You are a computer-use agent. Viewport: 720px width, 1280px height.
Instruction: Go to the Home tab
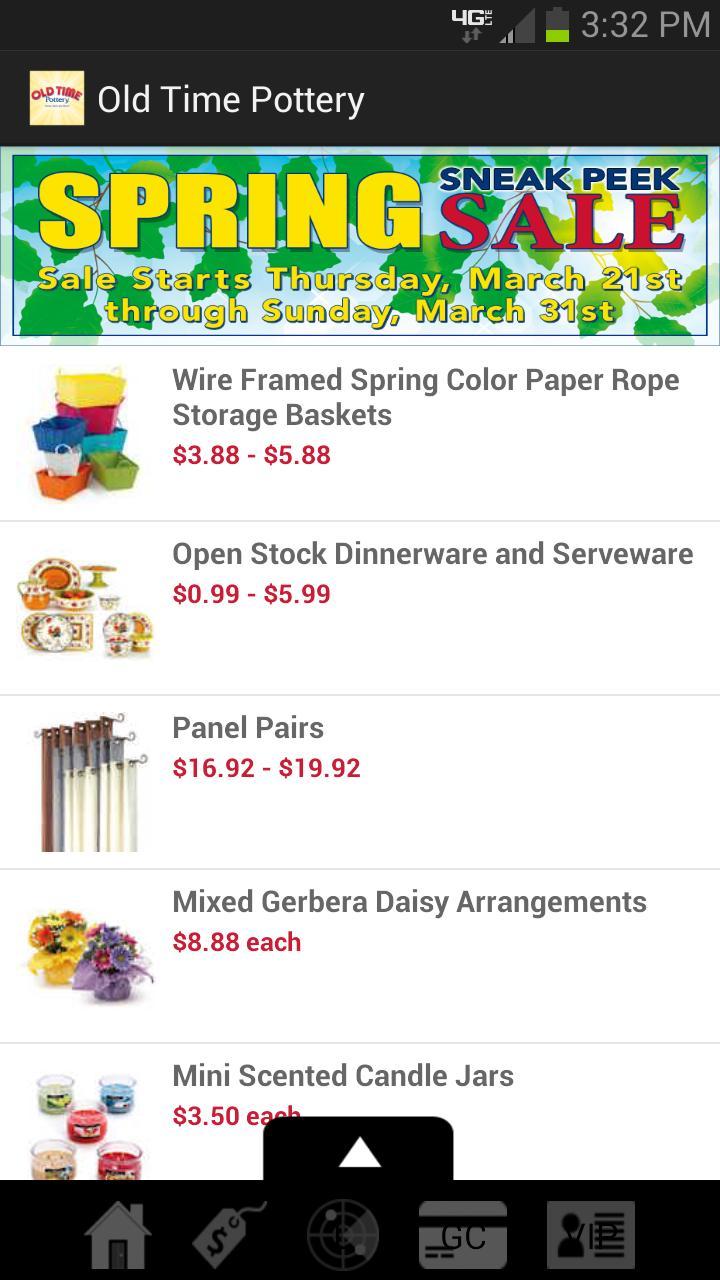pyautogui.click(x=118, y=1235)
